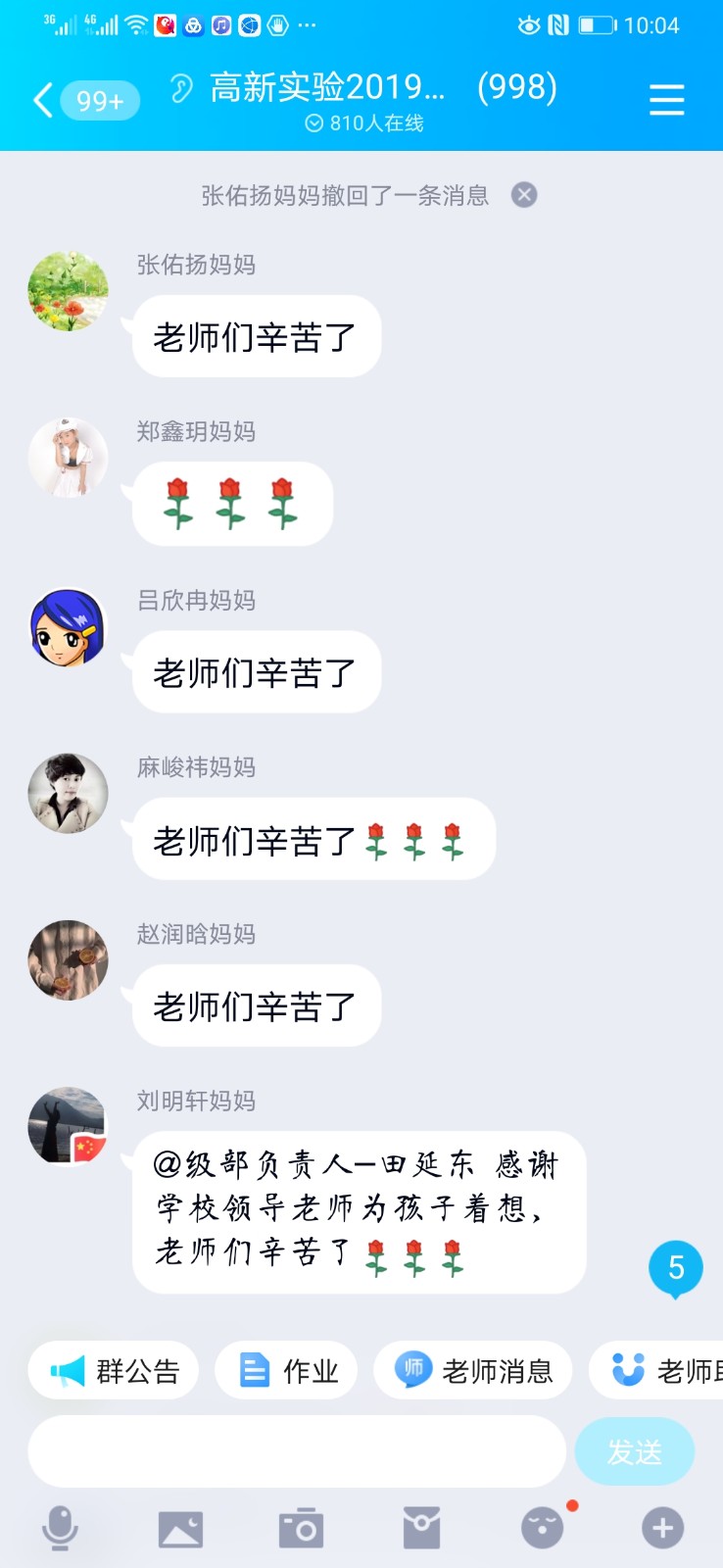View 郑鑫玥妈妈's avatar profile

pyautogui.click(x=68, y=458)
